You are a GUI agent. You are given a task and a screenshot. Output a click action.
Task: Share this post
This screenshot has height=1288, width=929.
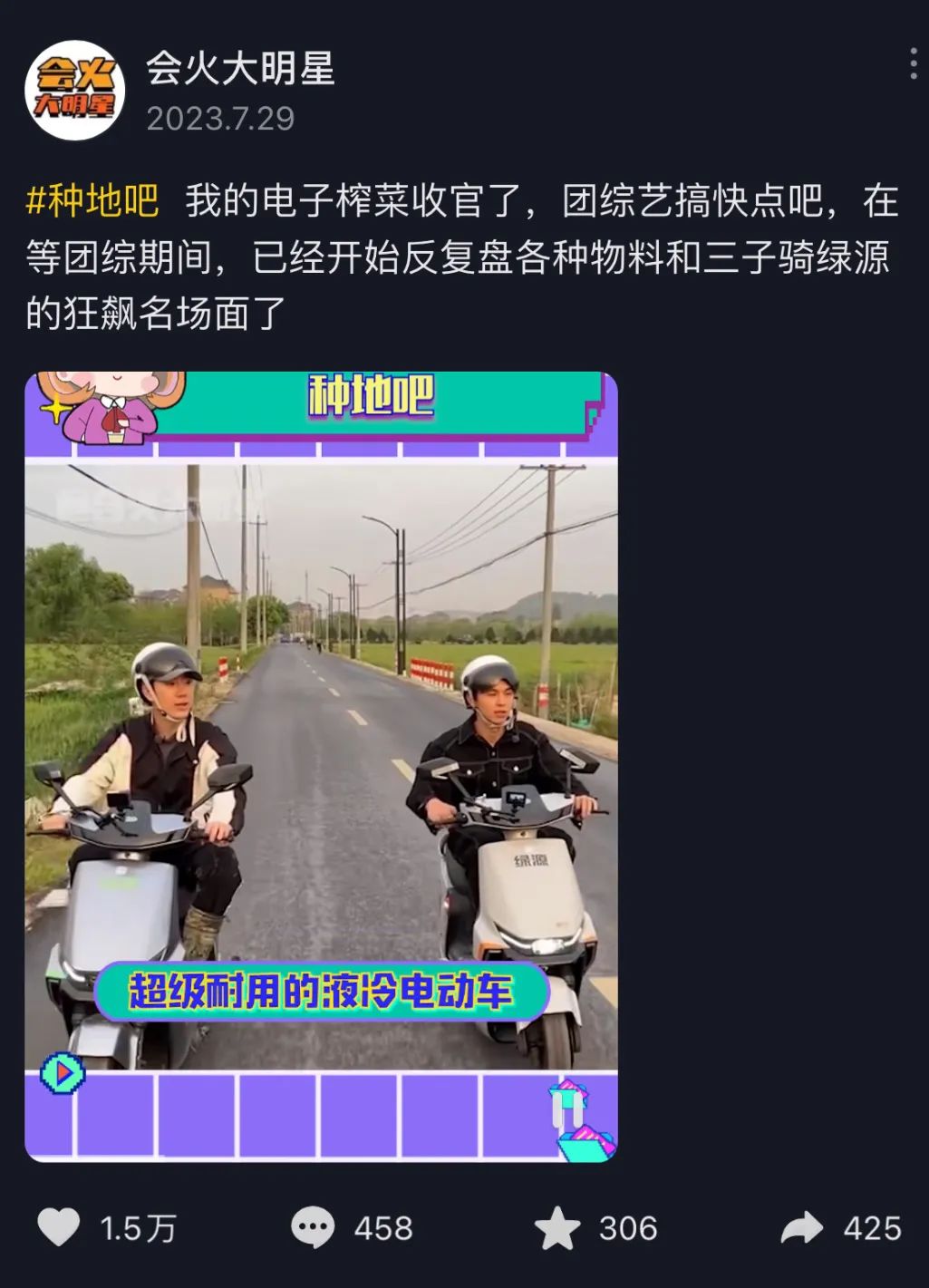[801, 1228]
